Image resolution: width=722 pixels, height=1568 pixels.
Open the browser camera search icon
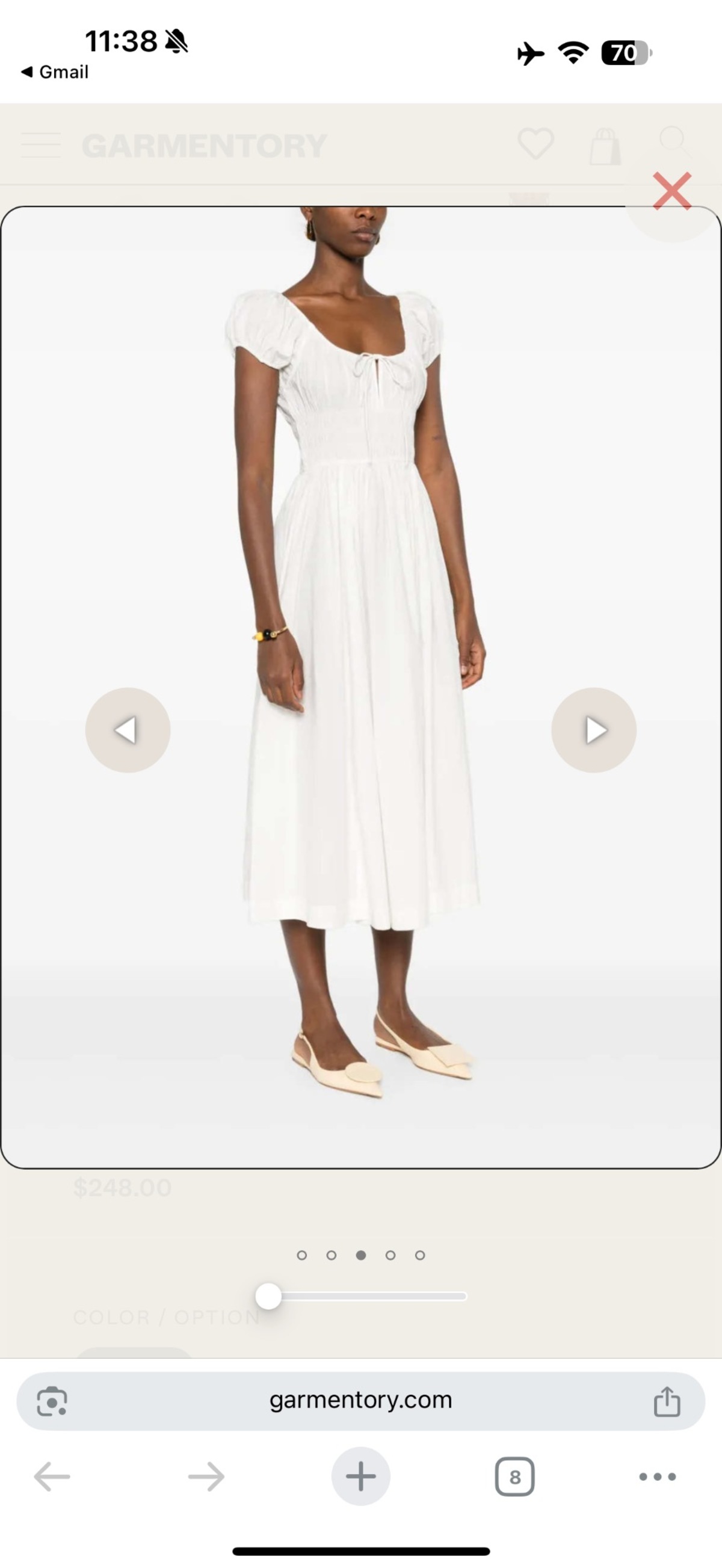[52, 1401]
